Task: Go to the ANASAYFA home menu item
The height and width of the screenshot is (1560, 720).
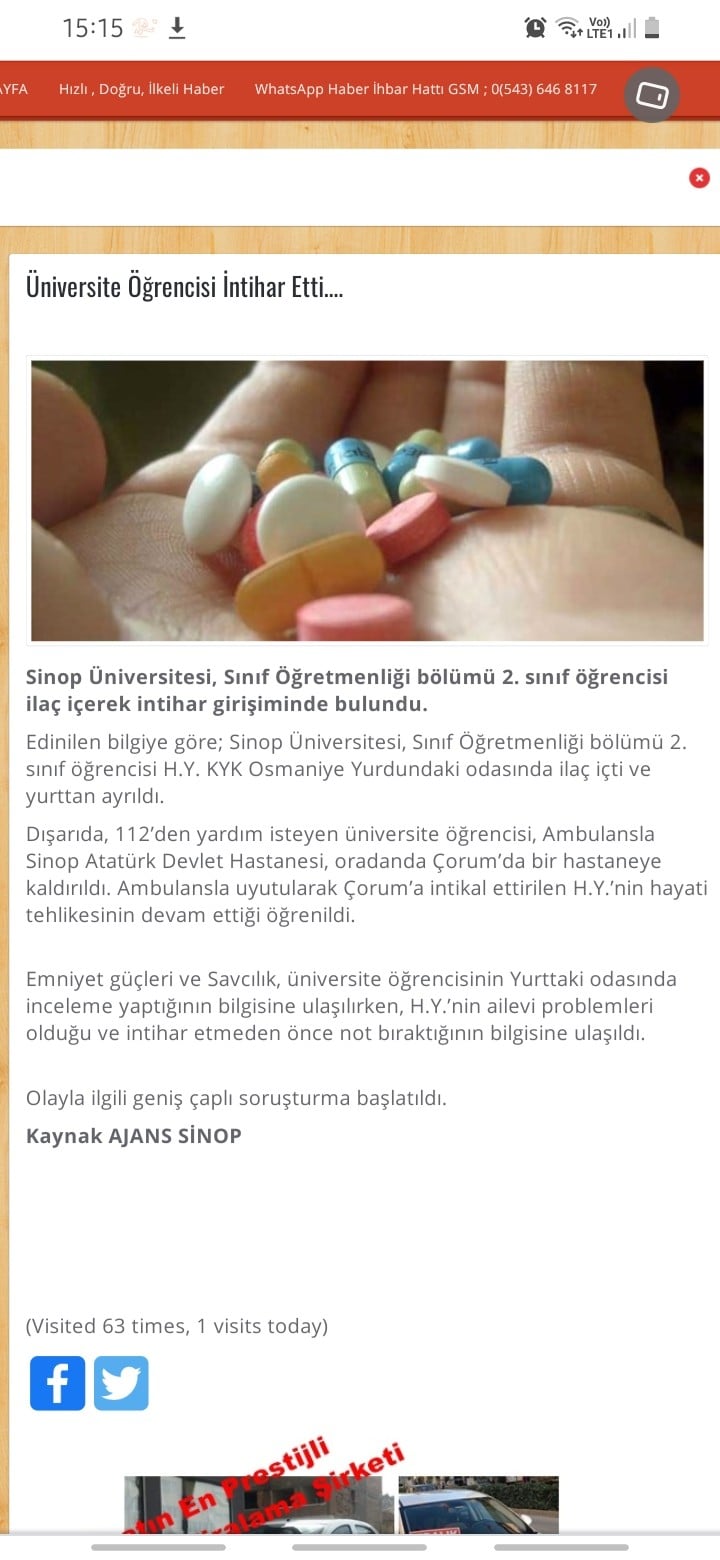Action: pyautogui.click(x=13, y=89)
